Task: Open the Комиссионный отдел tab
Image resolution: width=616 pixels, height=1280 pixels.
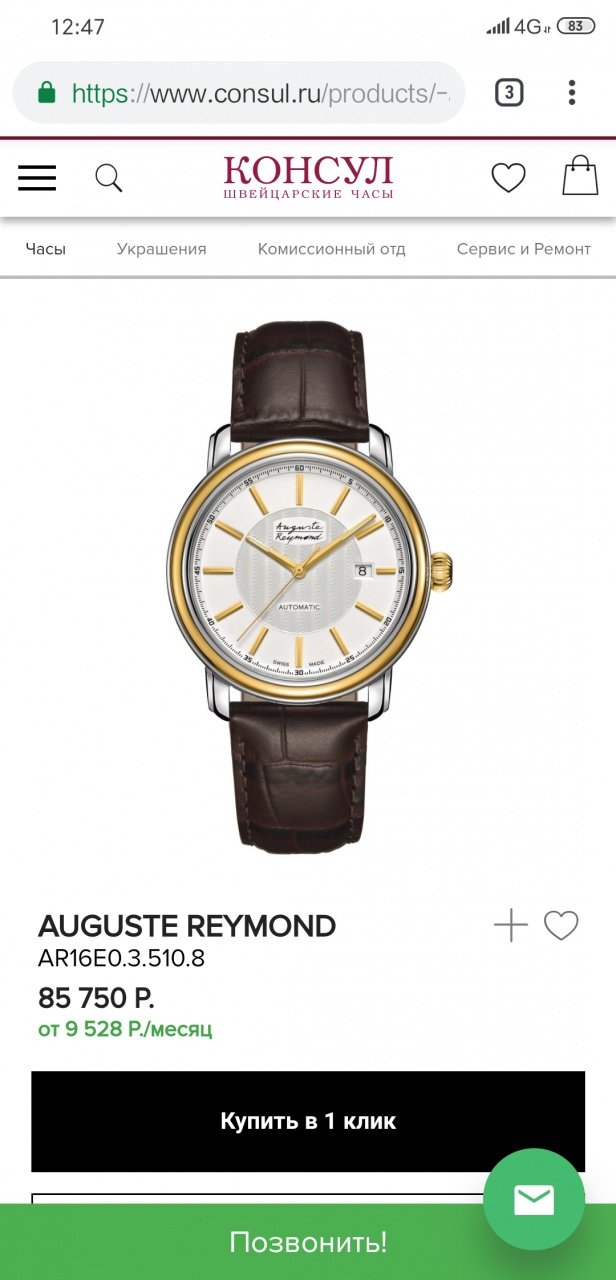Action: pos(331,249)
